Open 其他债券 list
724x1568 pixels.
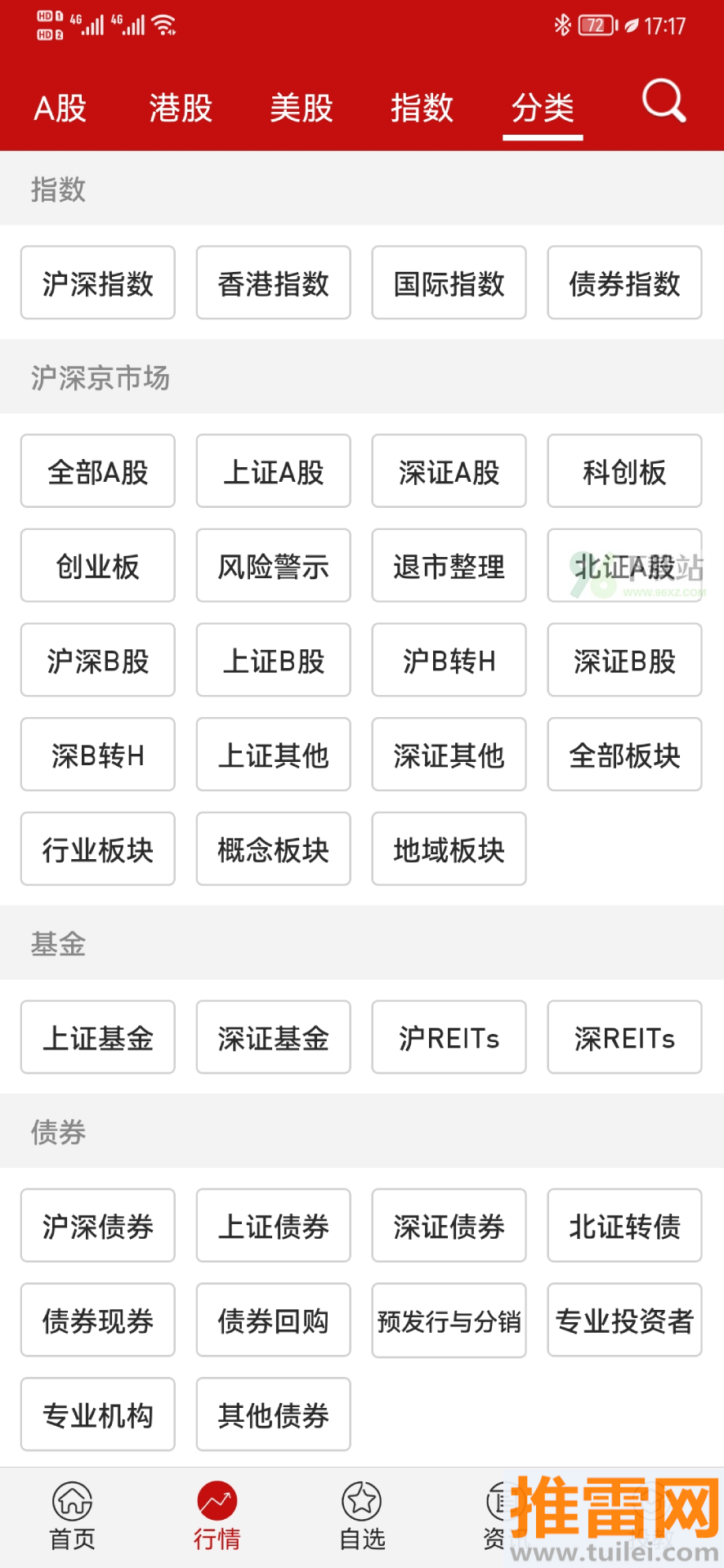pyautogui.click(x=274, y=1415)
